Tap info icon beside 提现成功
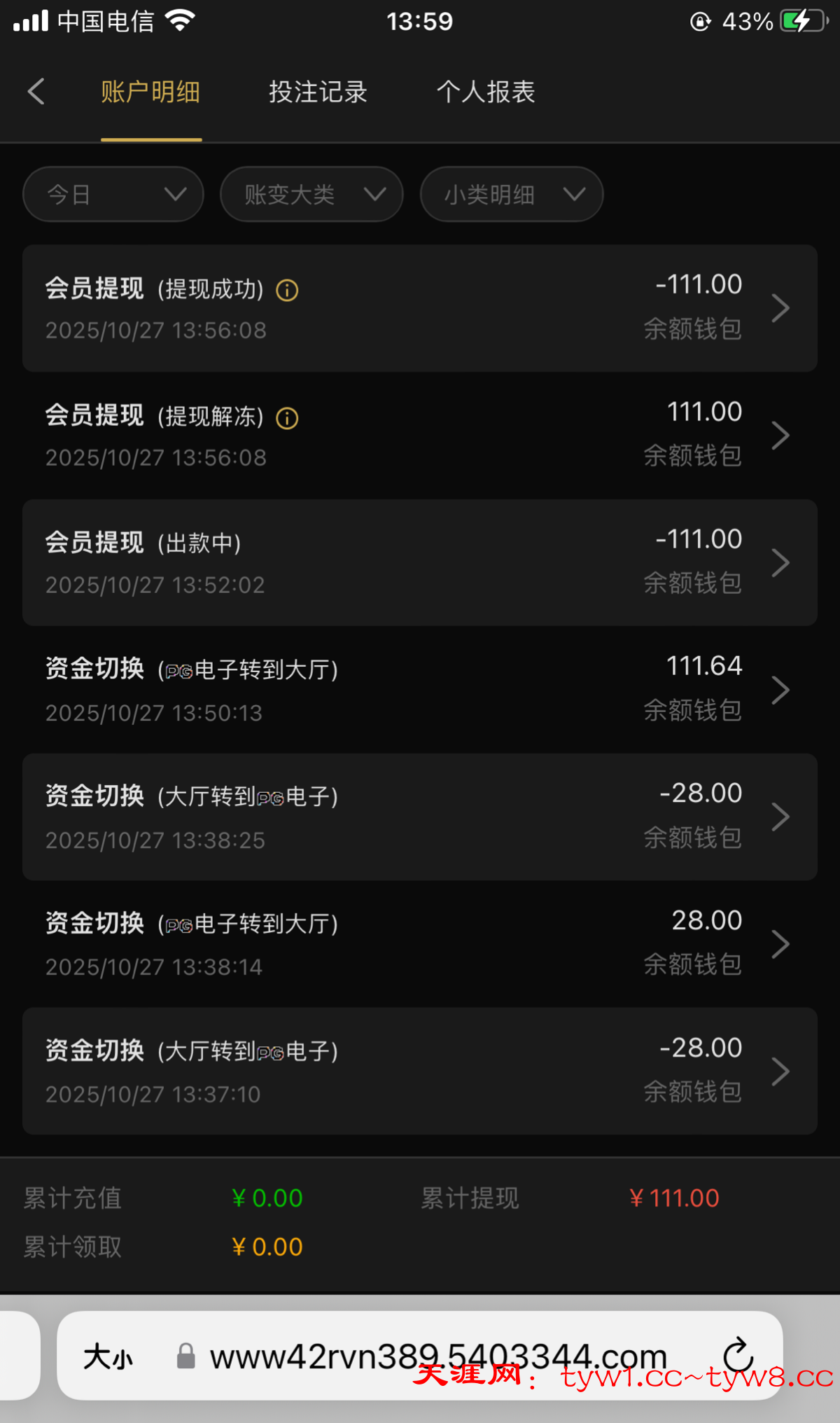 click(x=287, y=290)
